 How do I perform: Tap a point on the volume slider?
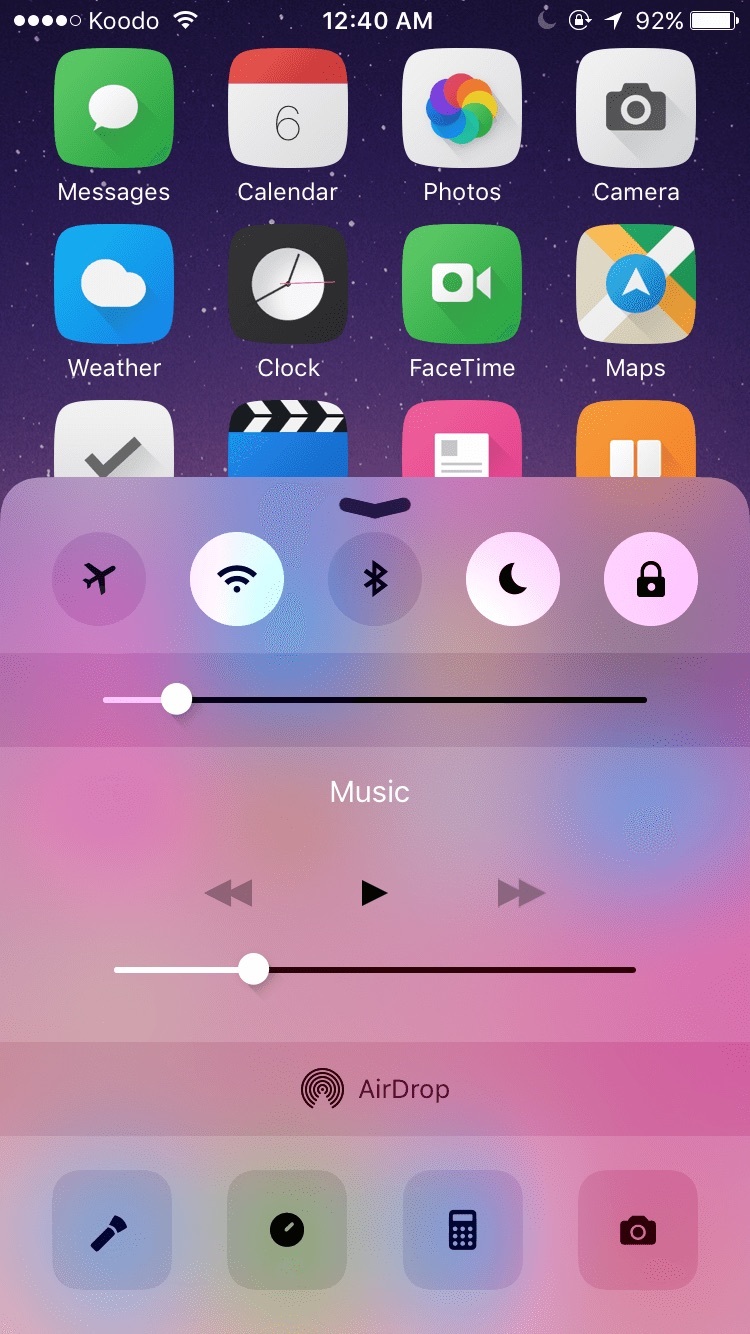coord(450,970)
